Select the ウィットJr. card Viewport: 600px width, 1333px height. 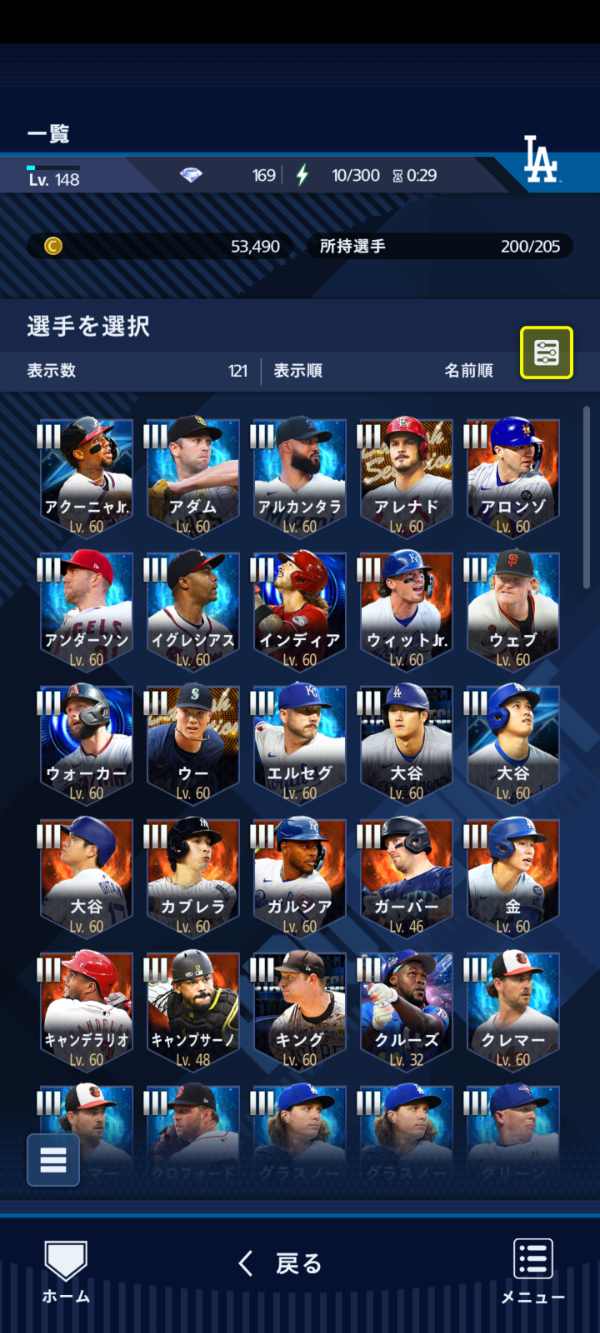click(x=406, y=610)
